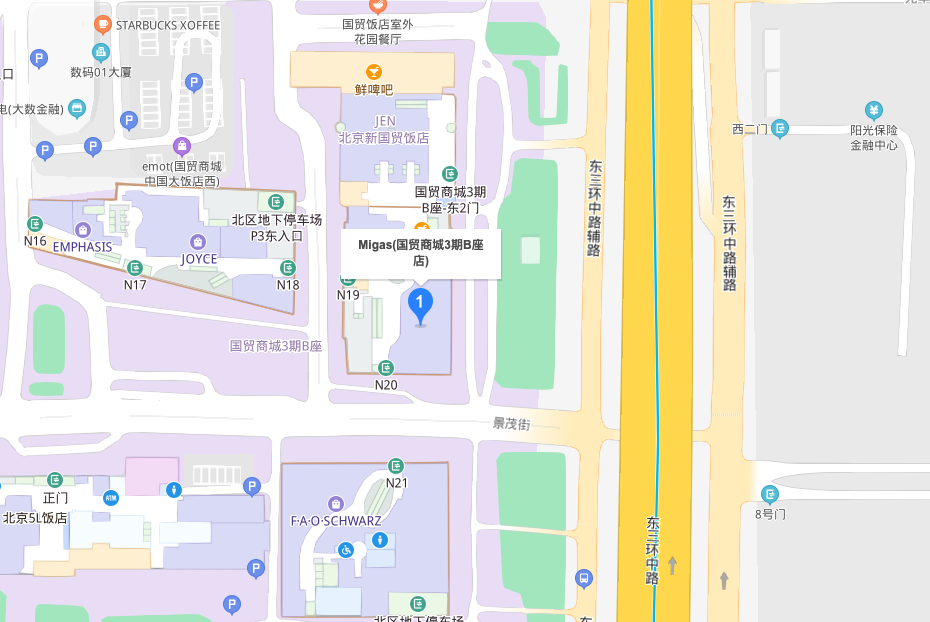
Task: Select the EMPHASIS shop marker
Action: (84, 230)
